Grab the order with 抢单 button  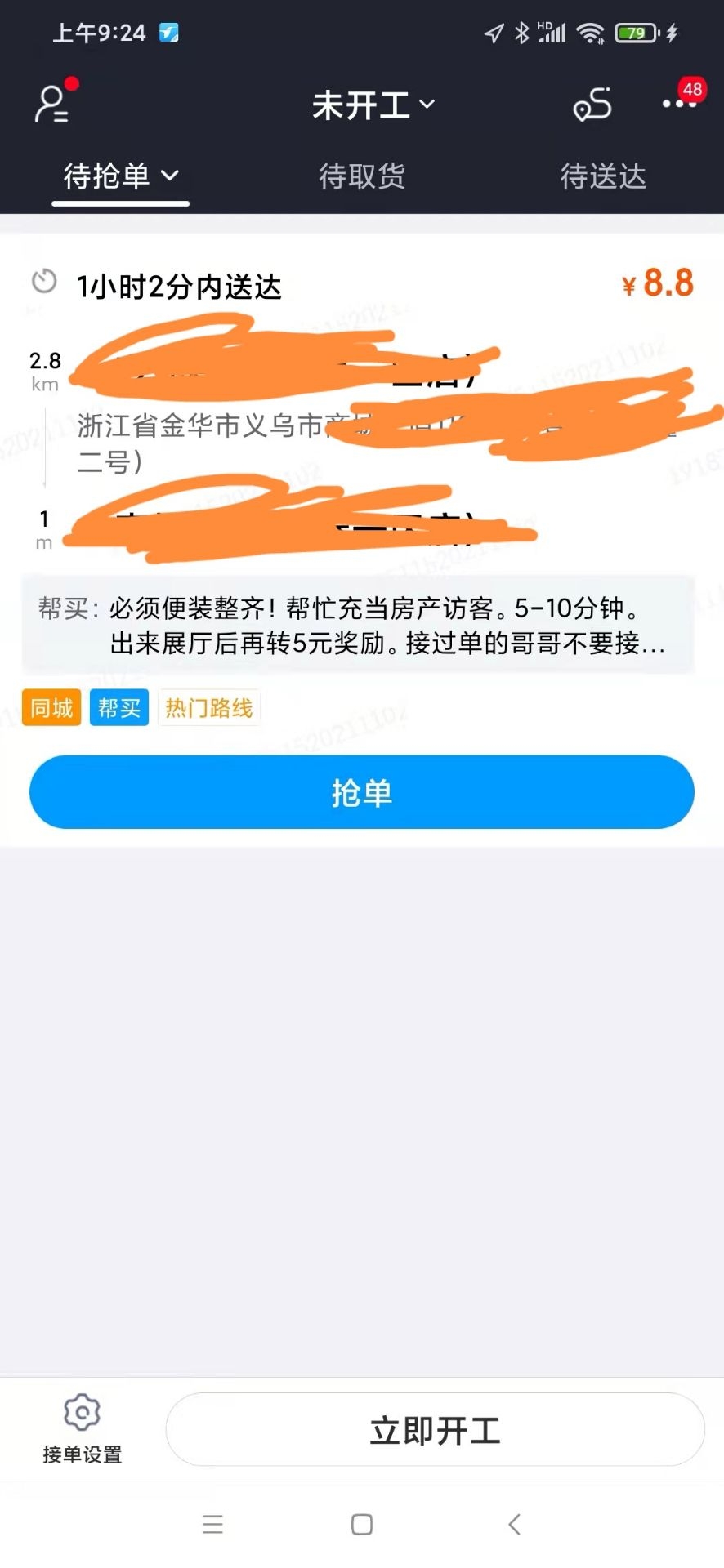pos(361,792)
